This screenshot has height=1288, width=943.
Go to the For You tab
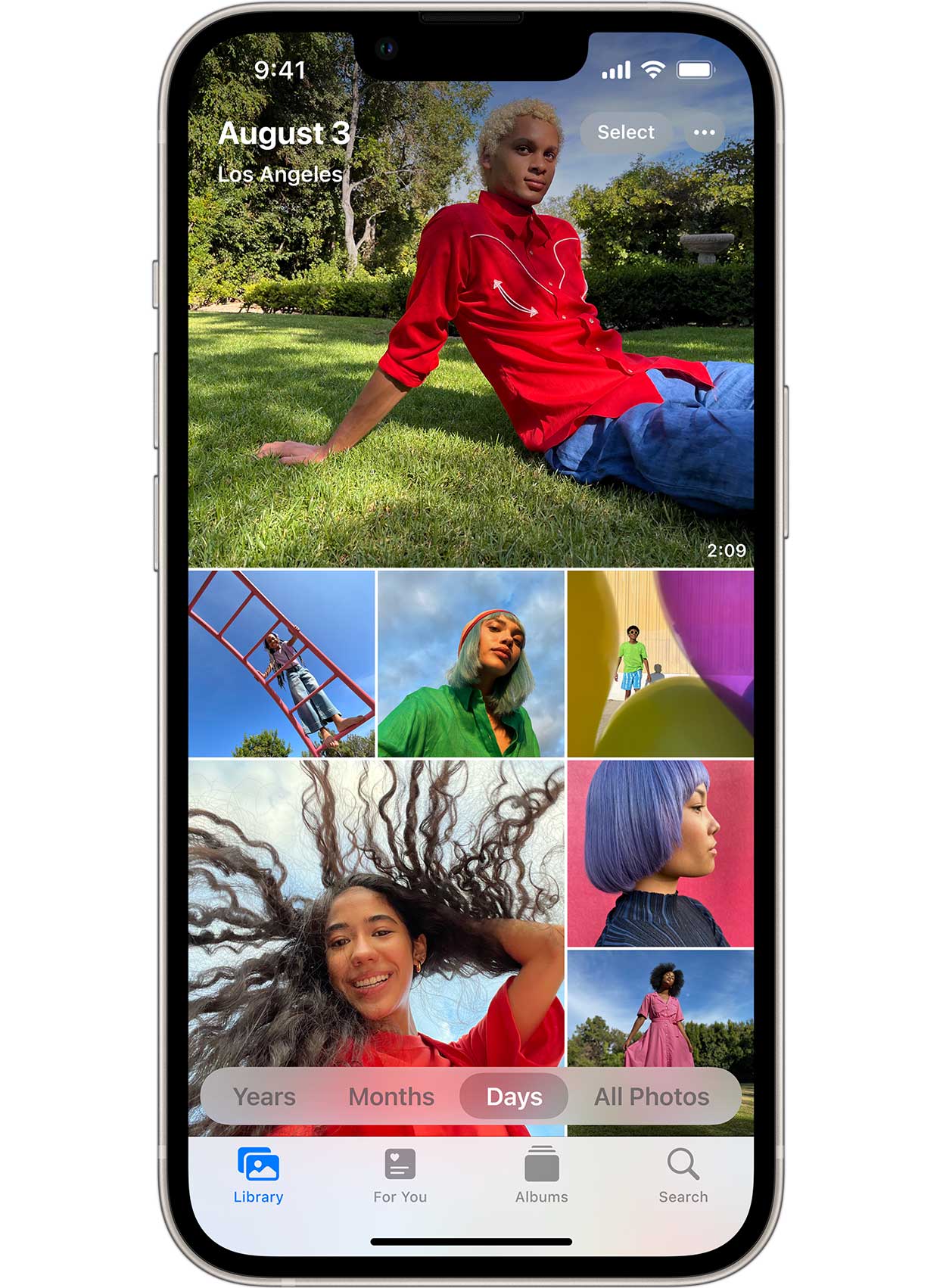click(400, 1175)
